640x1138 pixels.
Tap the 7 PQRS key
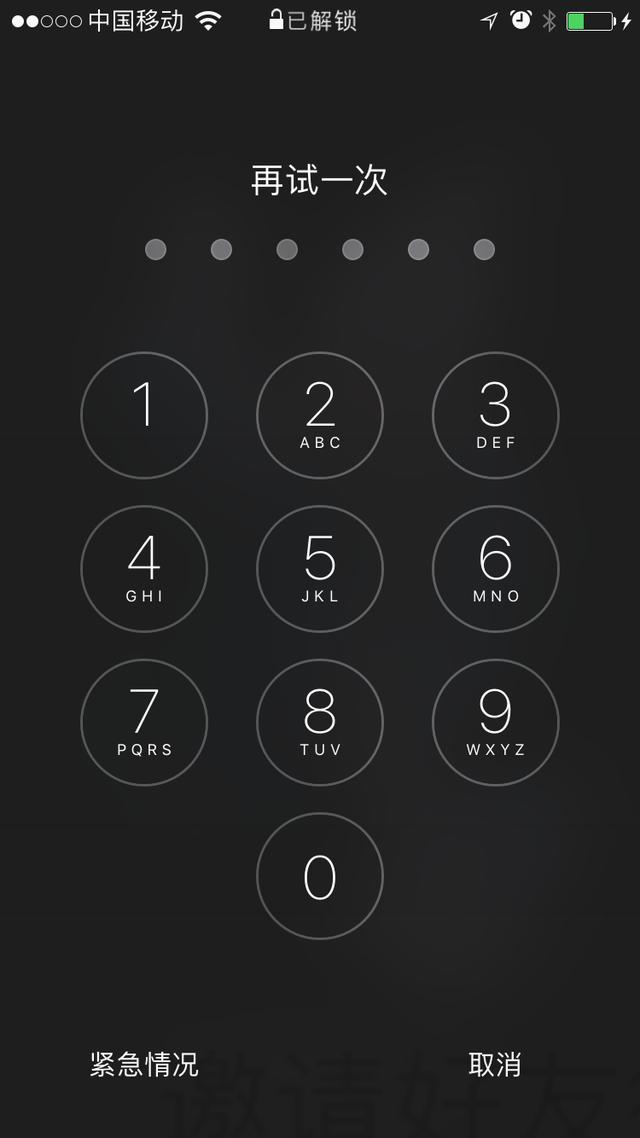pos(144,722)
